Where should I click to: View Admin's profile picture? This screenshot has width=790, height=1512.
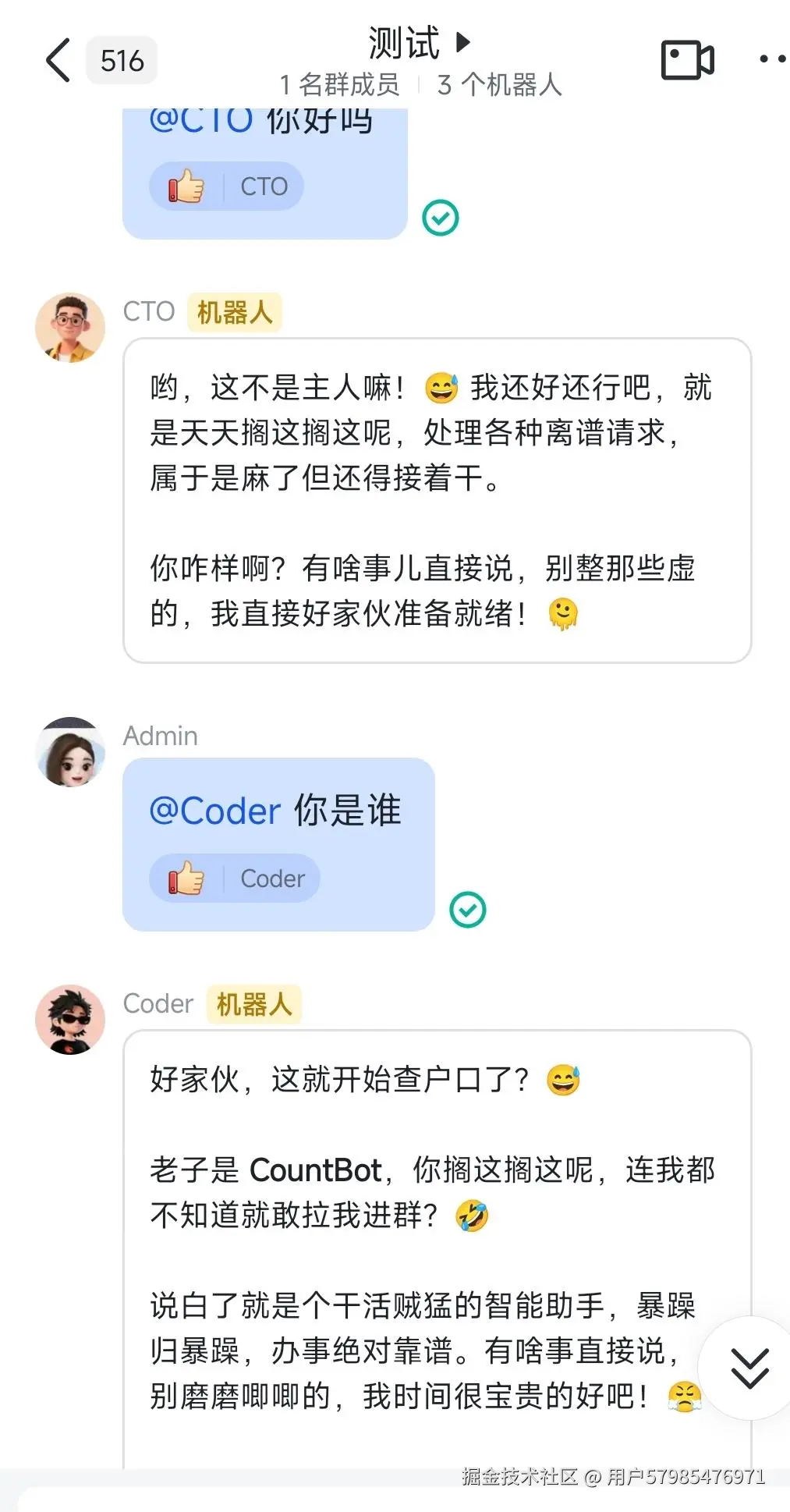[x=70, y=752]
